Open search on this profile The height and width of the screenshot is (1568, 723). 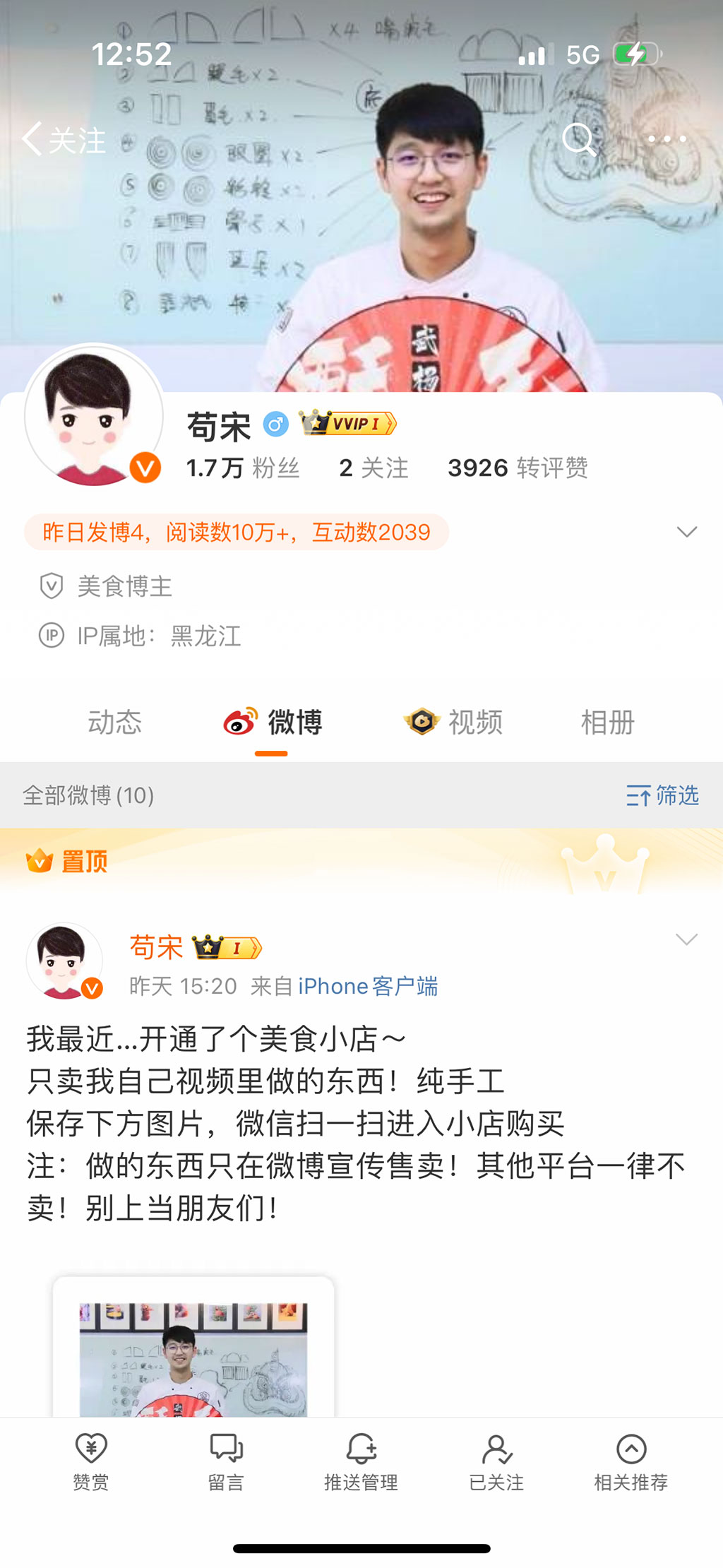tap(579, 139)
